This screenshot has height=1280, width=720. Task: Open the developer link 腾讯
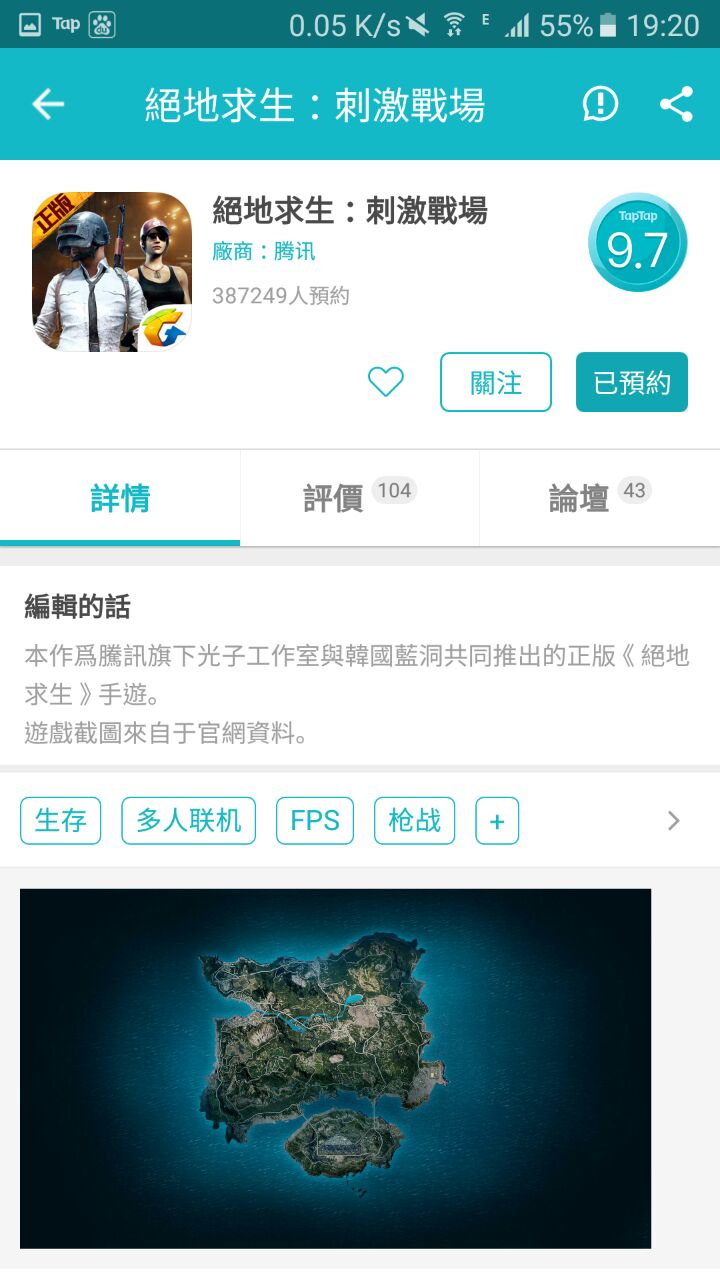[x=294, y=251]
